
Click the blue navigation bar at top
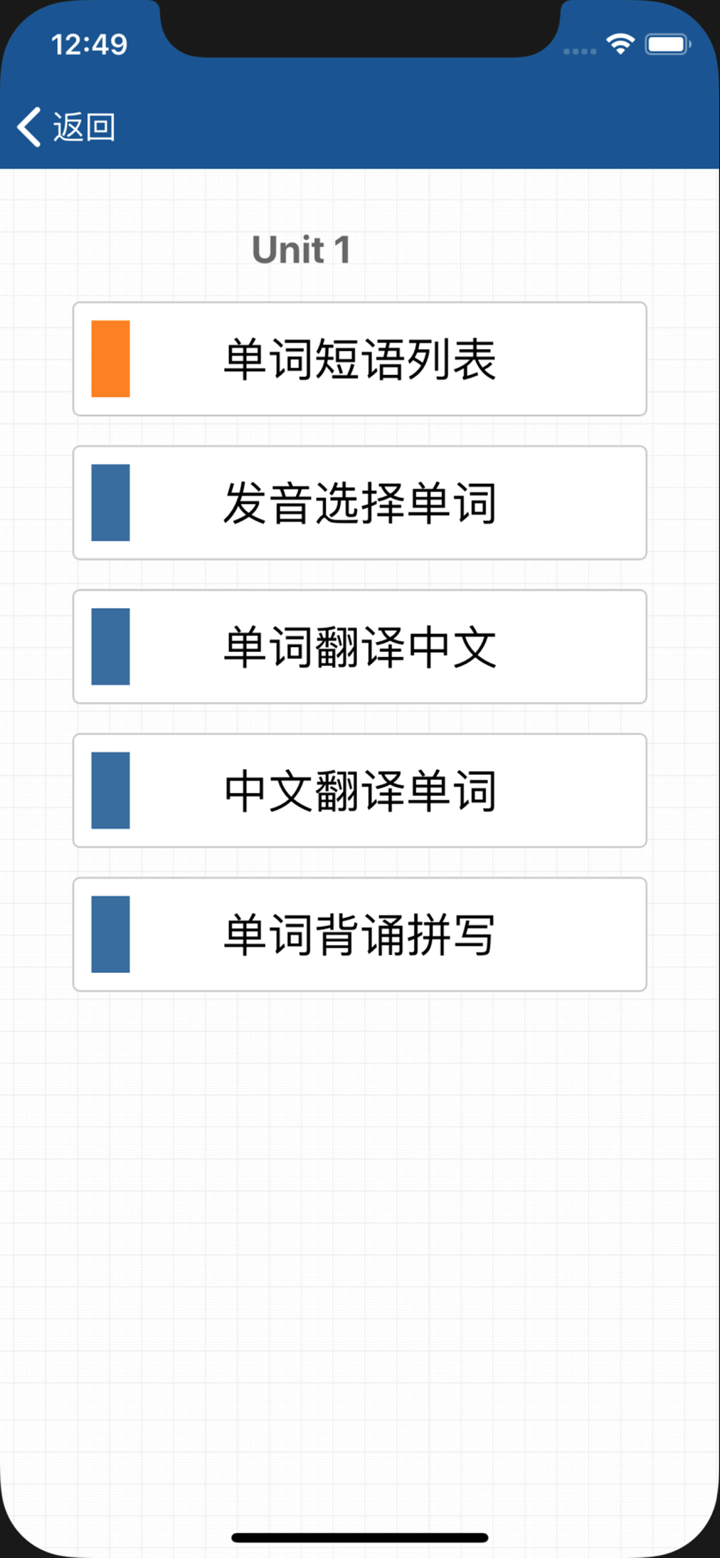point(360,127)
